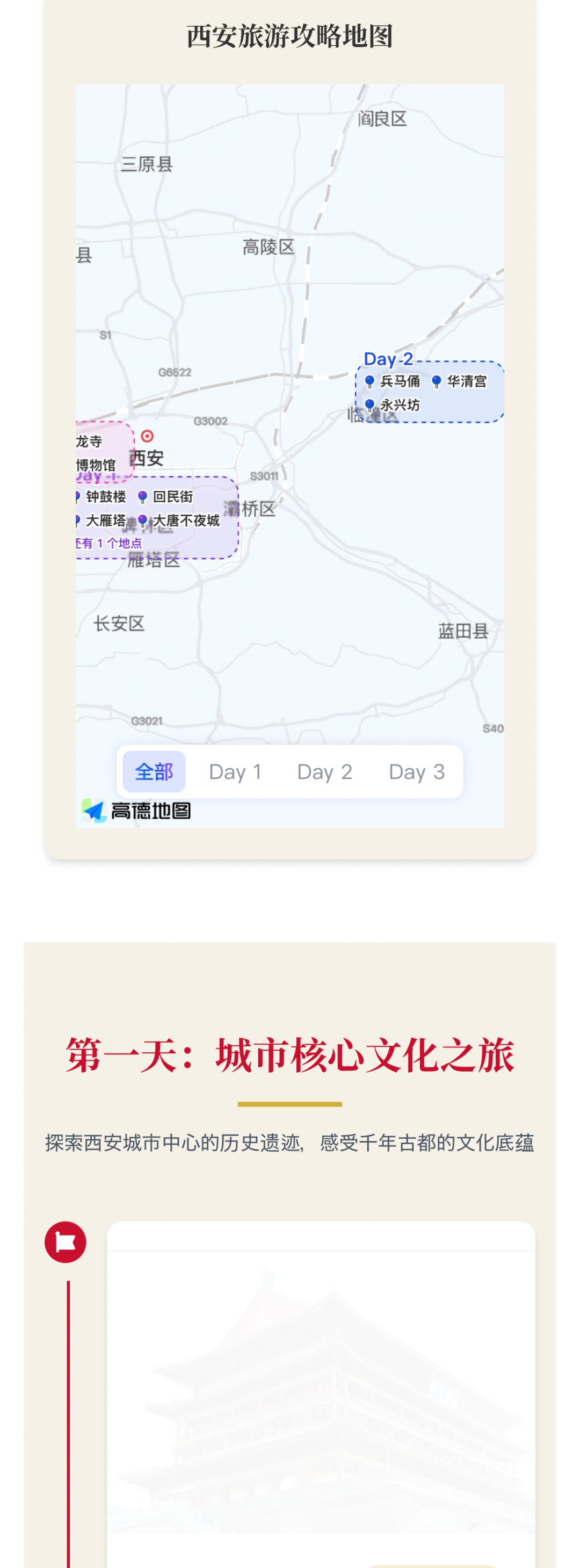This screenshot has height=1568, width=580.
Task: Click the 大唐不夜城 pin marker
Action: coord(142,521)
